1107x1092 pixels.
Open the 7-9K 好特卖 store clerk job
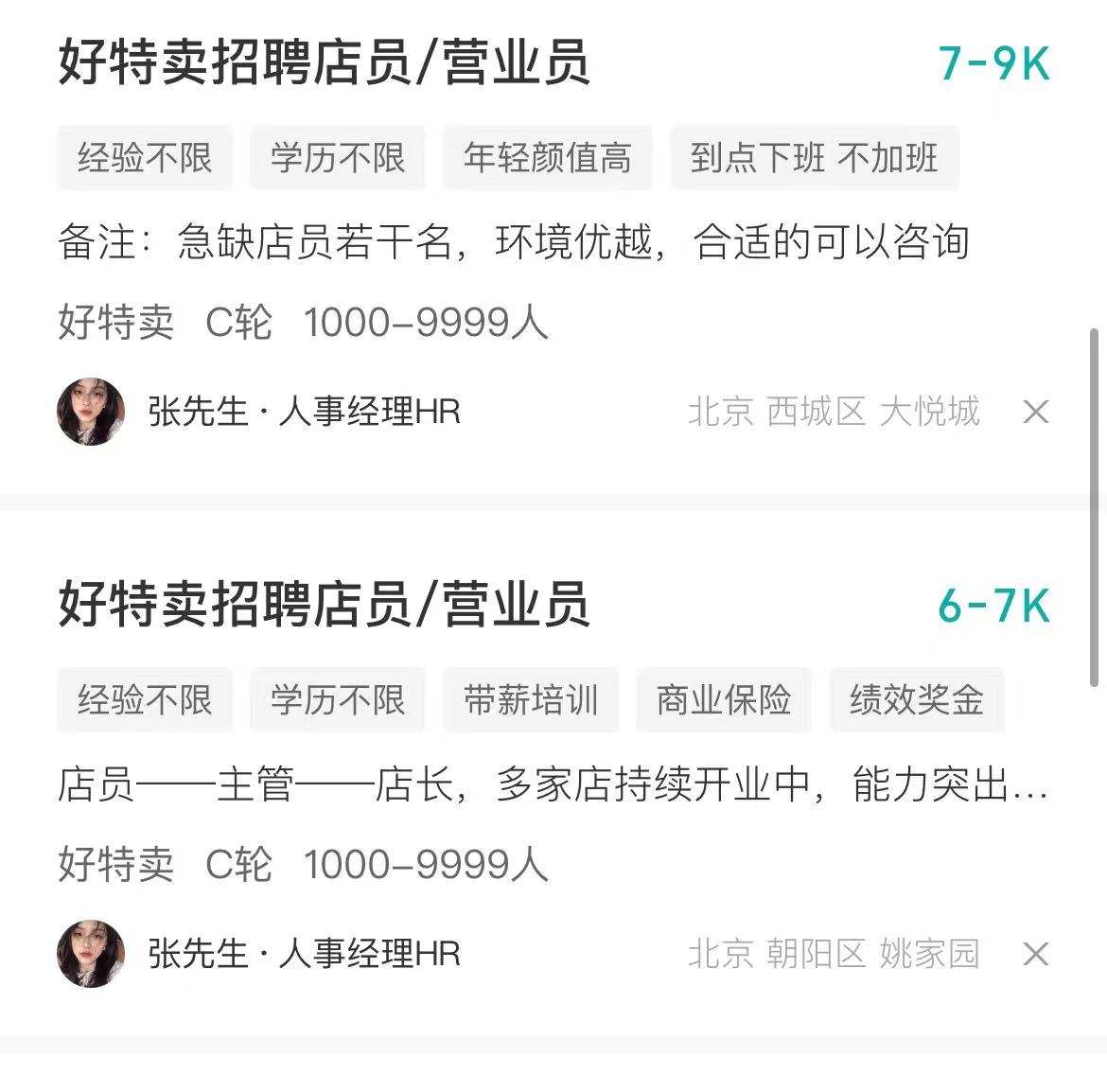click(x=325, y=64)
